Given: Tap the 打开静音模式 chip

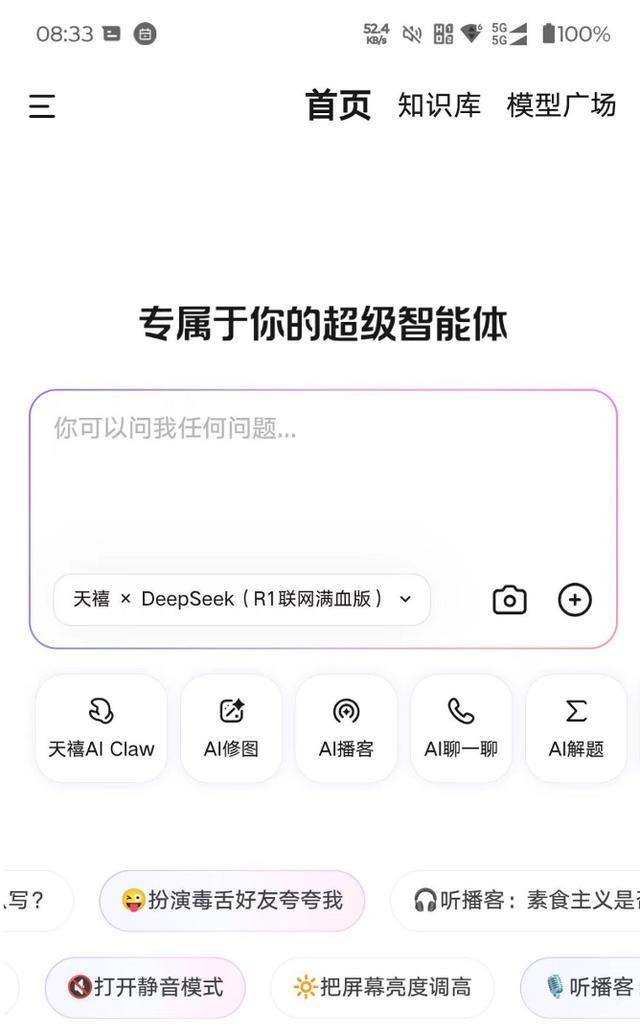Looking at the screenshot, I should point(145,987).
